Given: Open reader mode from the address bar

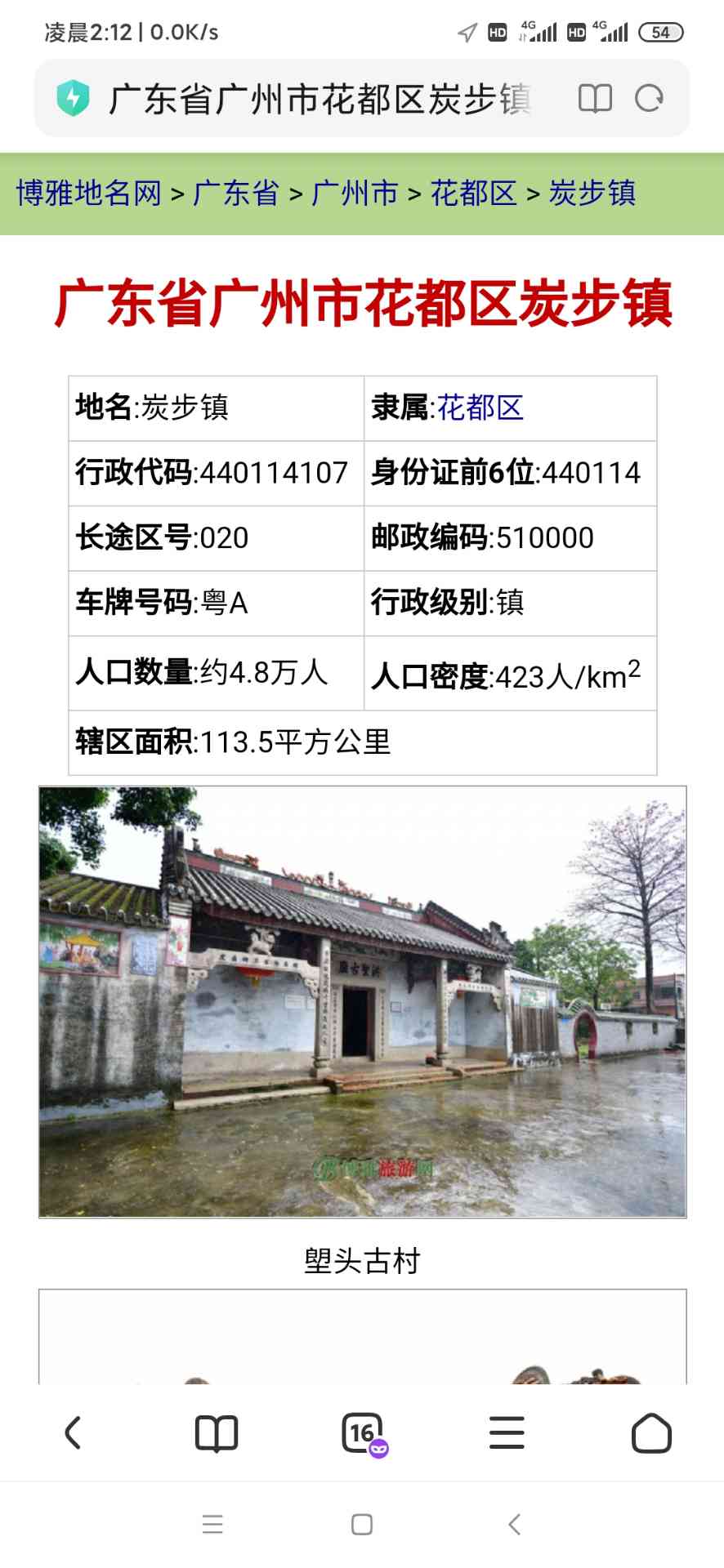Looking at the screenshot, I should click(x=595, y=99).
